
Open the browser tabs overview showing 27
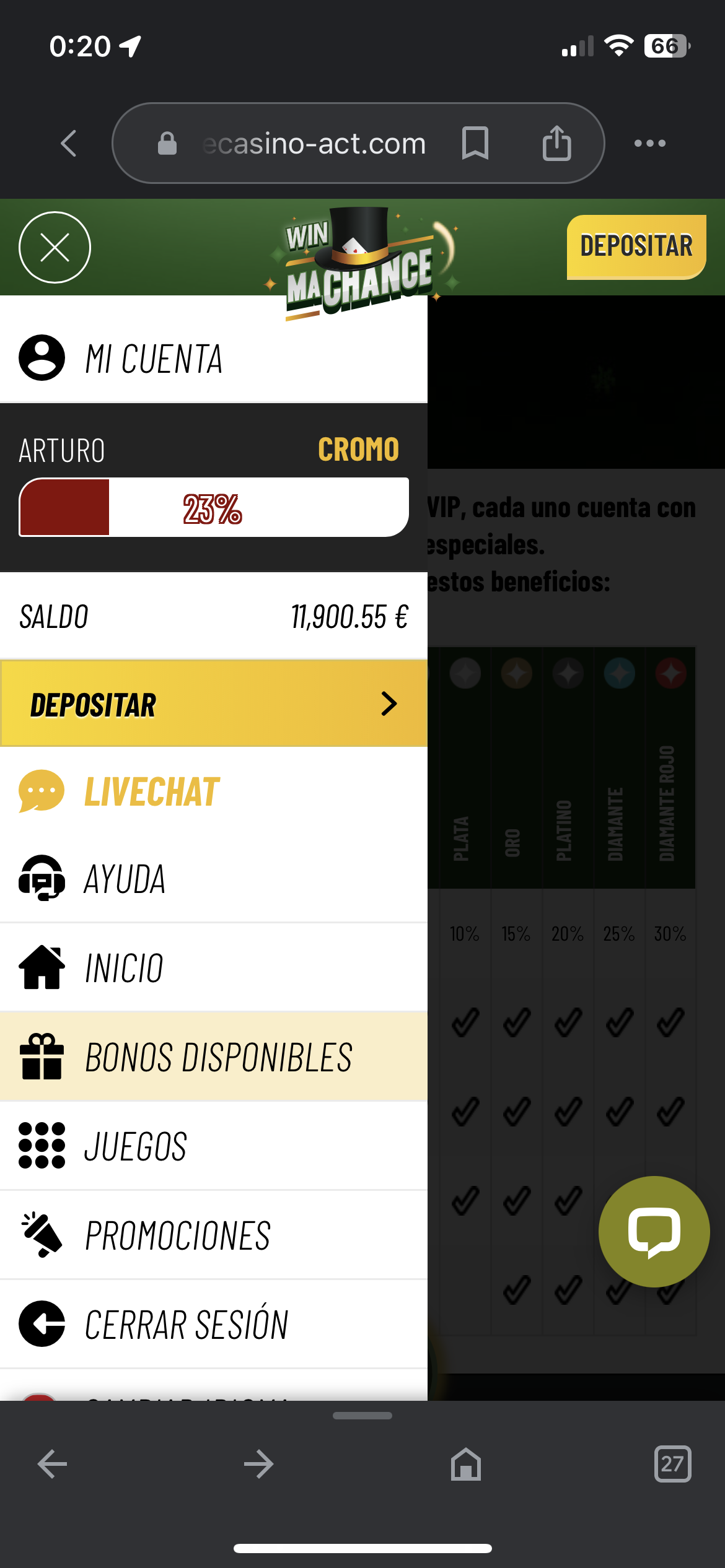tap(672, 1464)
